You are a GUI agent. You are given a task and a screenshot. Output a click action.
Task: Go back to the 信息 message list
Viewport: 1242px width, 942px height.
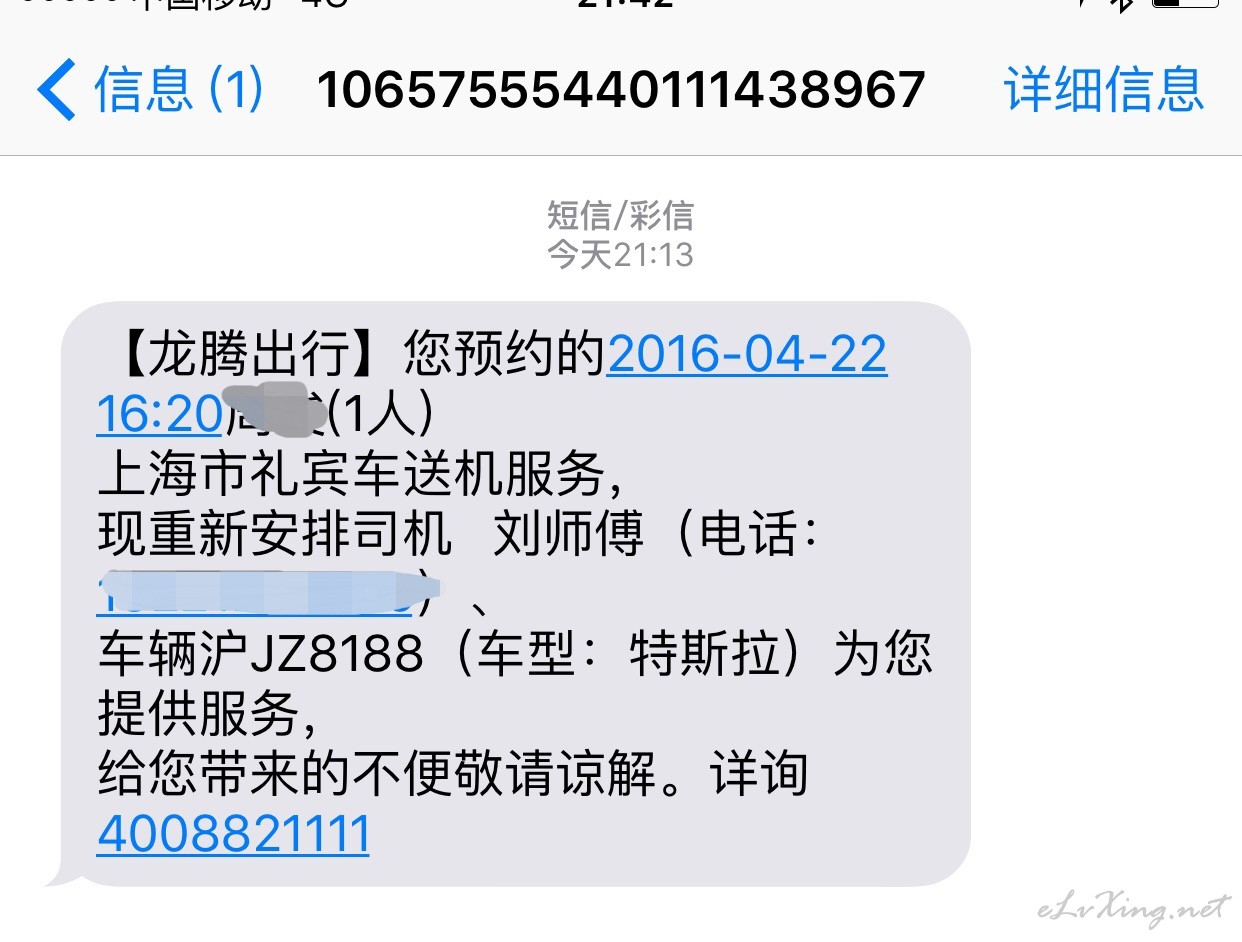150,89
